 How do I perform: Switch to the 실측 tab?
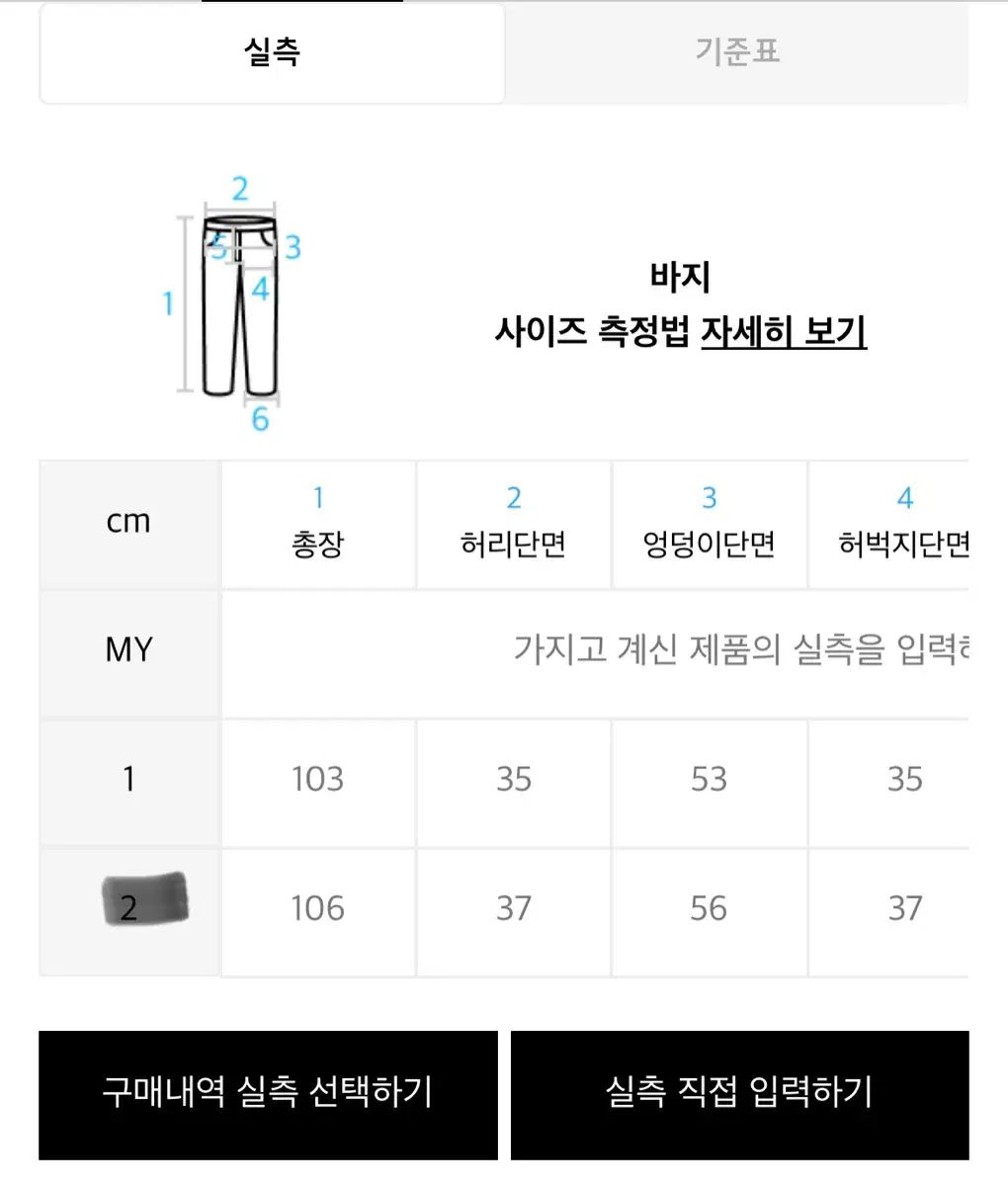(272, 53)
